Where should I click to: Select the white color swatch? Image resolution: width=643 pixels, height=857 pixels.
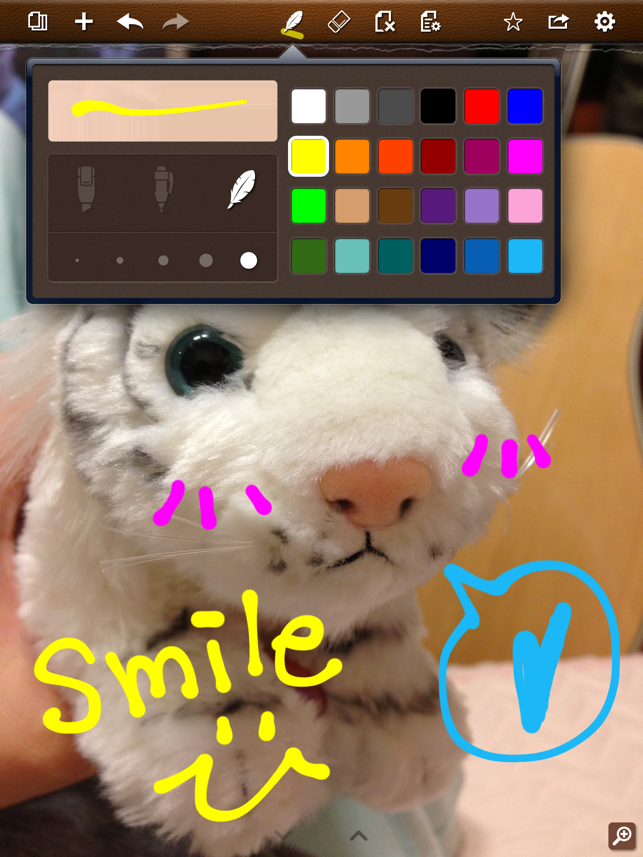pyautogui.click(x=309, y=106)
